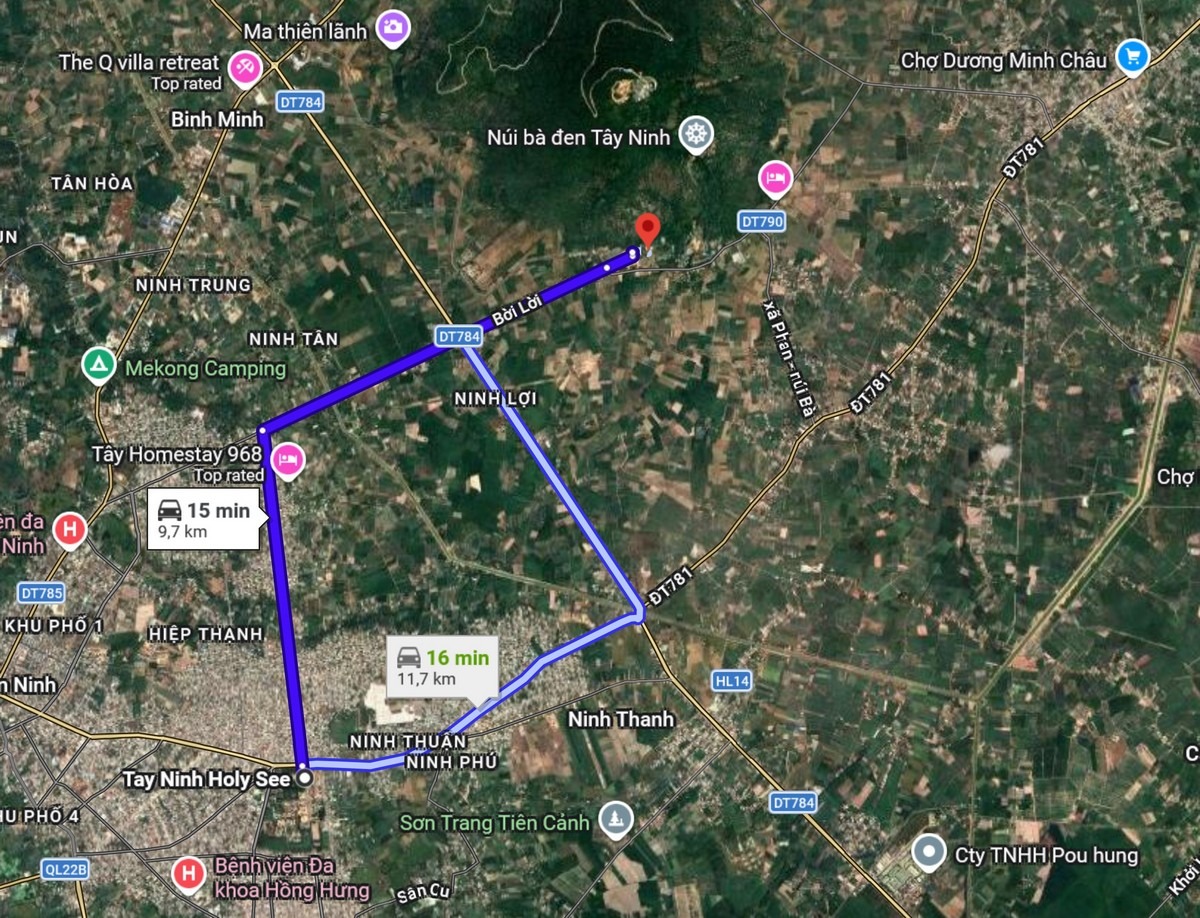The image size is (1200, 918).
Task: Open the Cty TNHH Pou hung marker
Action: coord(930,853)
